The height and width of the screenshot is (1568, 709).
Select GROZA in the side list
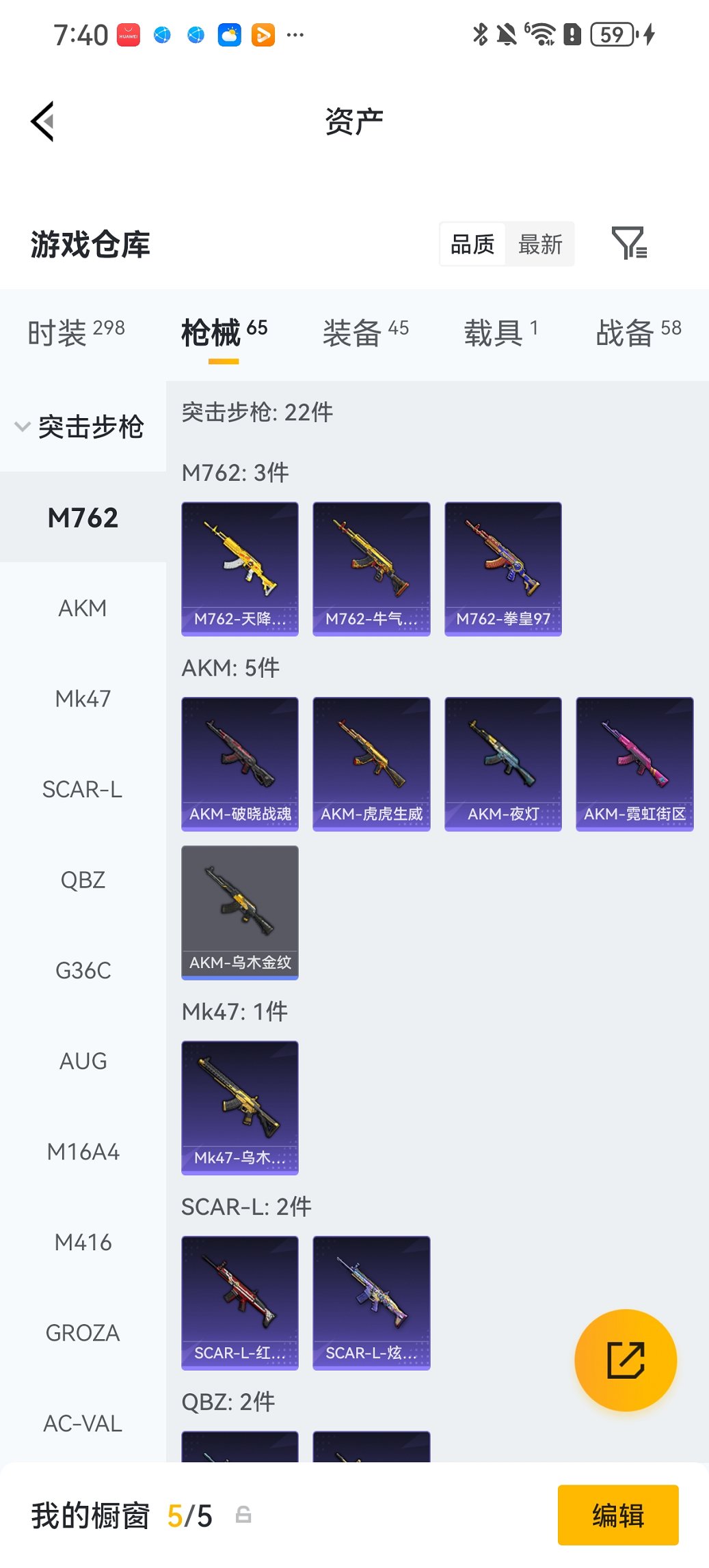pos(83,1333)
